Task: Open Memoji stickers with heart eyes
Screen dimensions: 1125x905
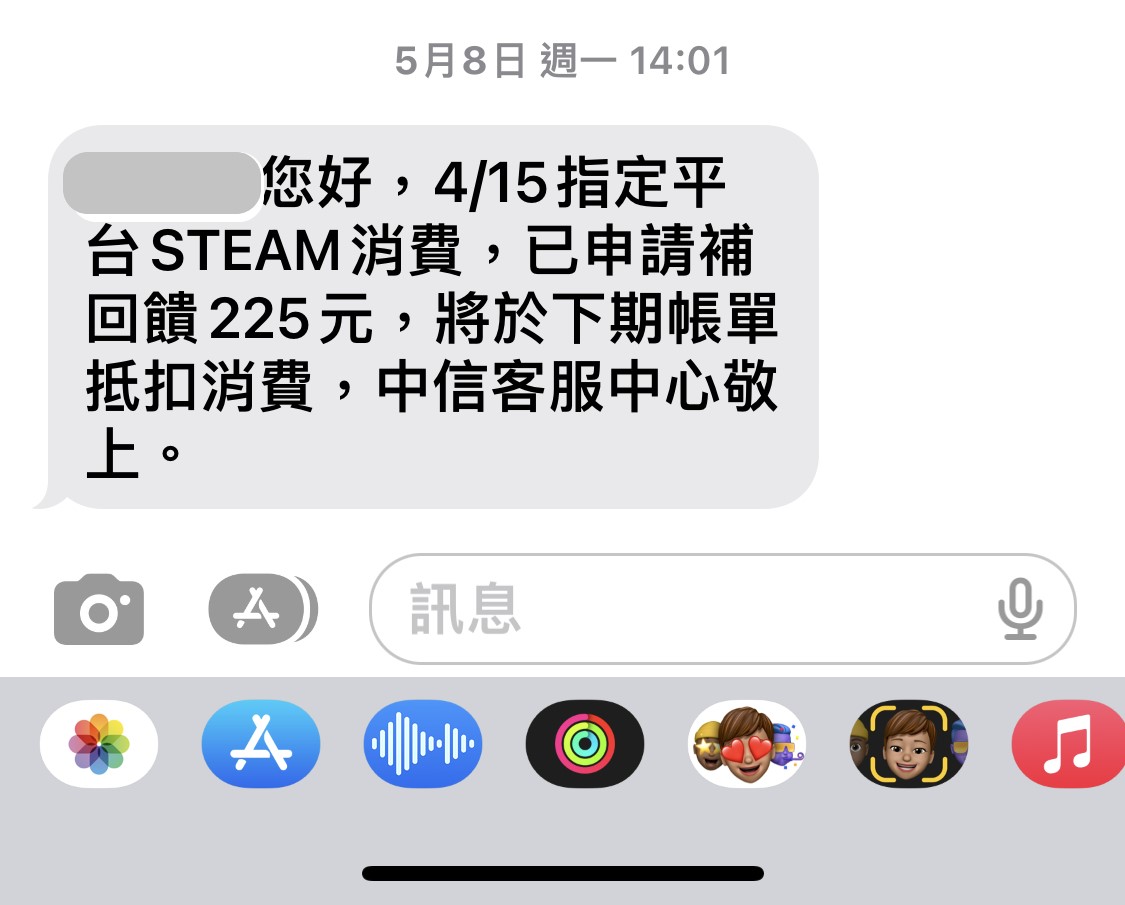Action: tap(746, 745)
